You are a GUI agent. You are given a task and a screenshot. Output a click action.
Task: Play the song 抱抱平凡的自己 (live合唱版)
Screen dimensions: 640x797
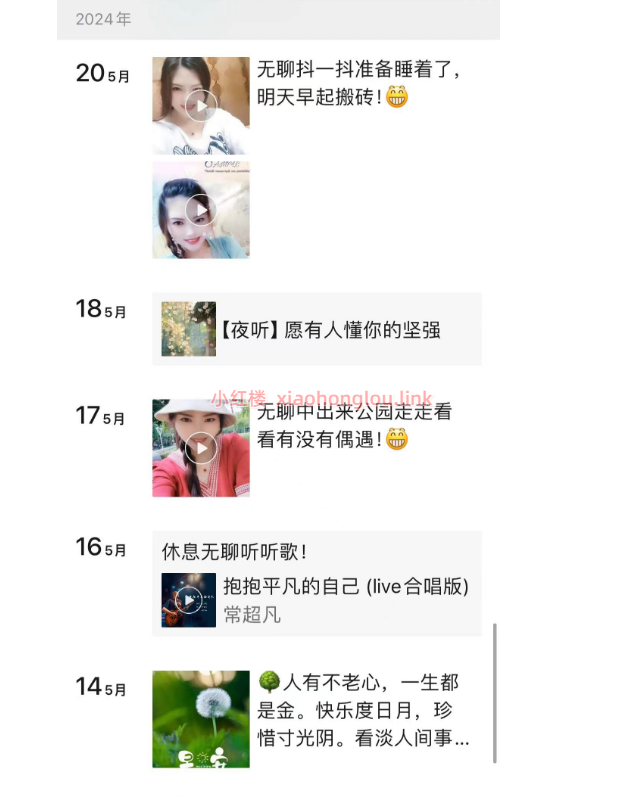pyautogui.click(x=189, y=600)
